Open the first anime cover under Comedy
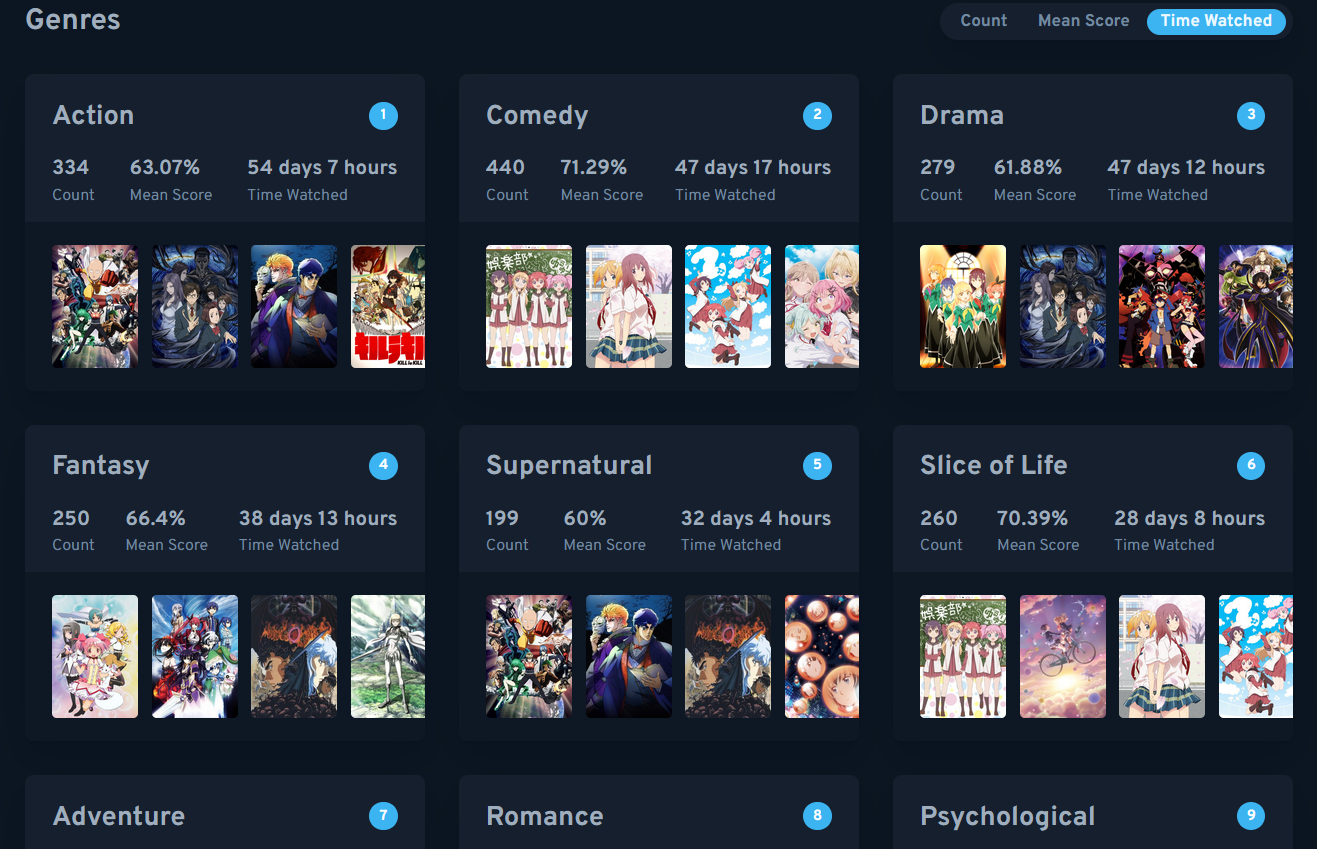The height and width of the screenshot is (849, 1317). click(529, 306)
